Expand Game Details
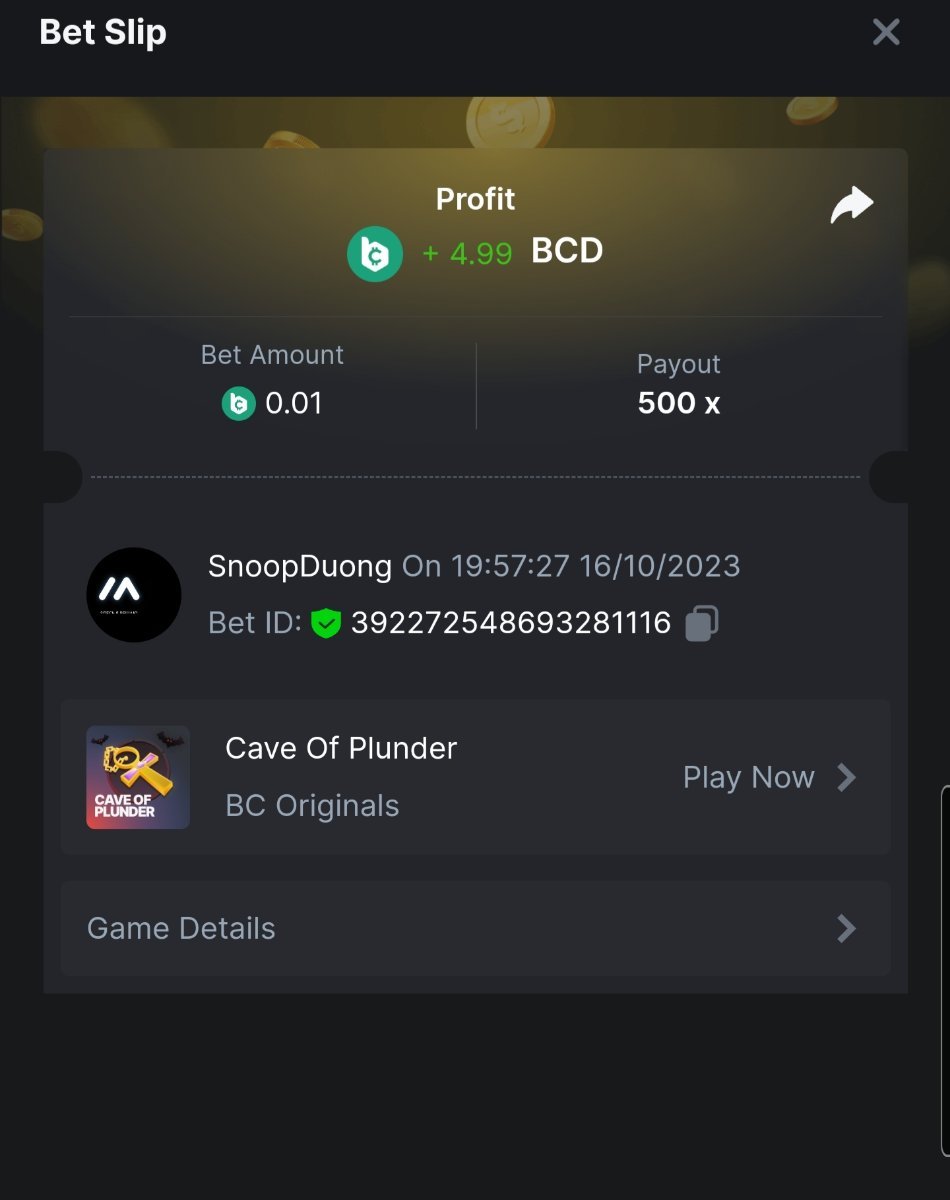This screenshot has width=950, height=1200. [x=475, y=928]
